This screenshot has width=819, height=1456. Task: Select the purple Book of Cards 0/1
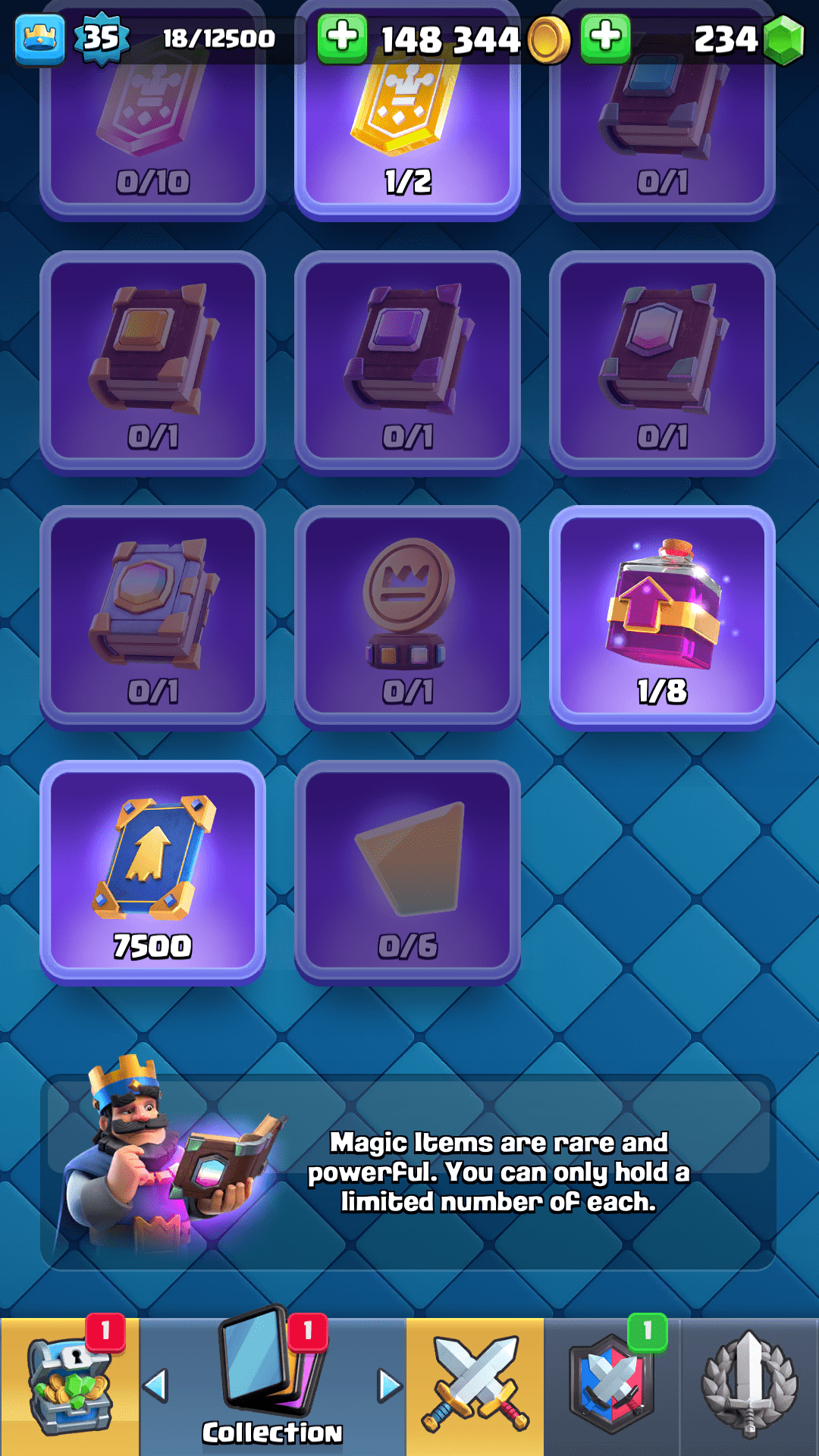(x=407, y=362)
